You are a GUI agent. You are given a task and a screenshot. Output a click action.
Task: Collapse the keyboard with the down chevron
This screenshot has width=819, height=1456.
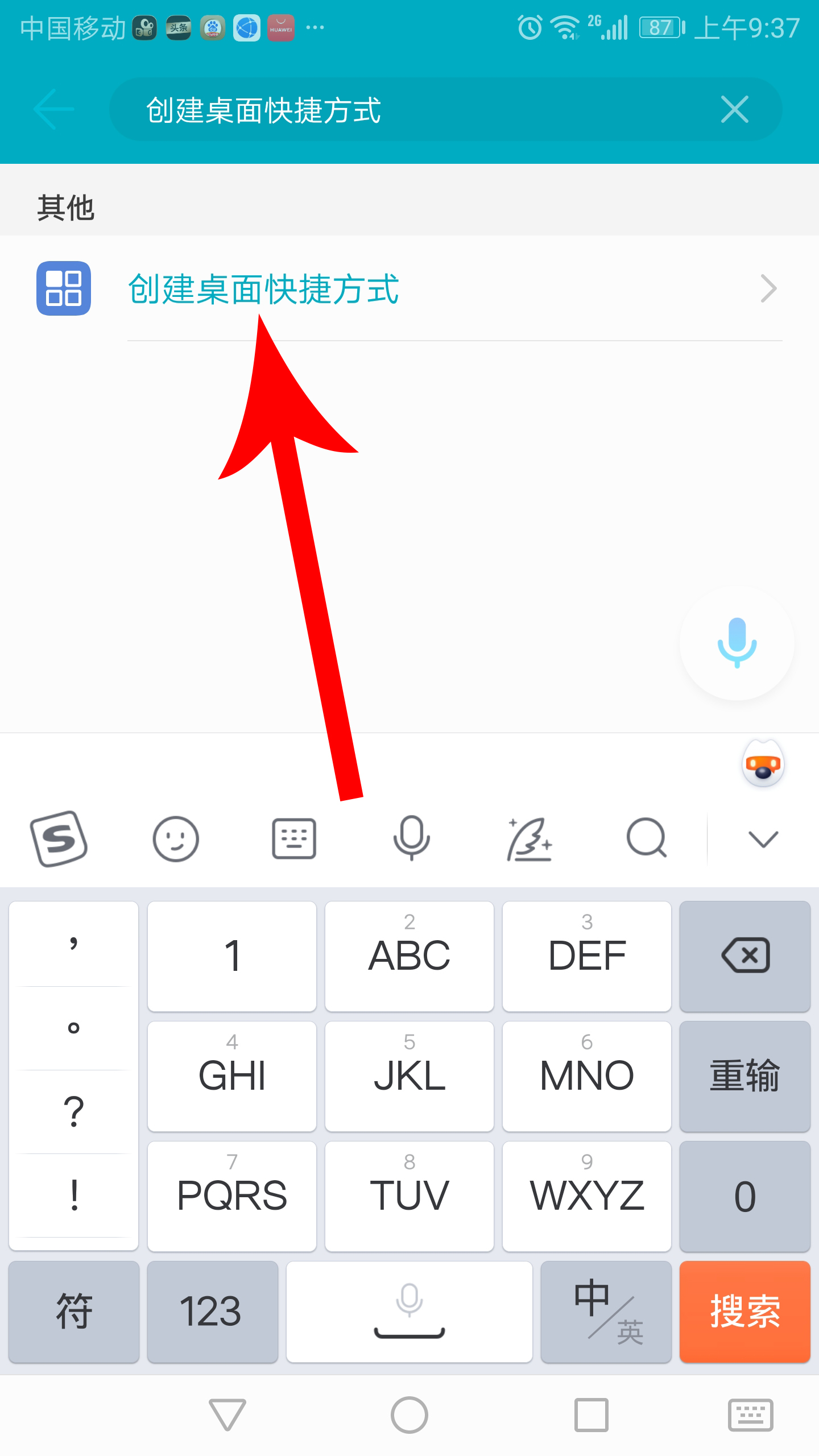tap(763, 838)
